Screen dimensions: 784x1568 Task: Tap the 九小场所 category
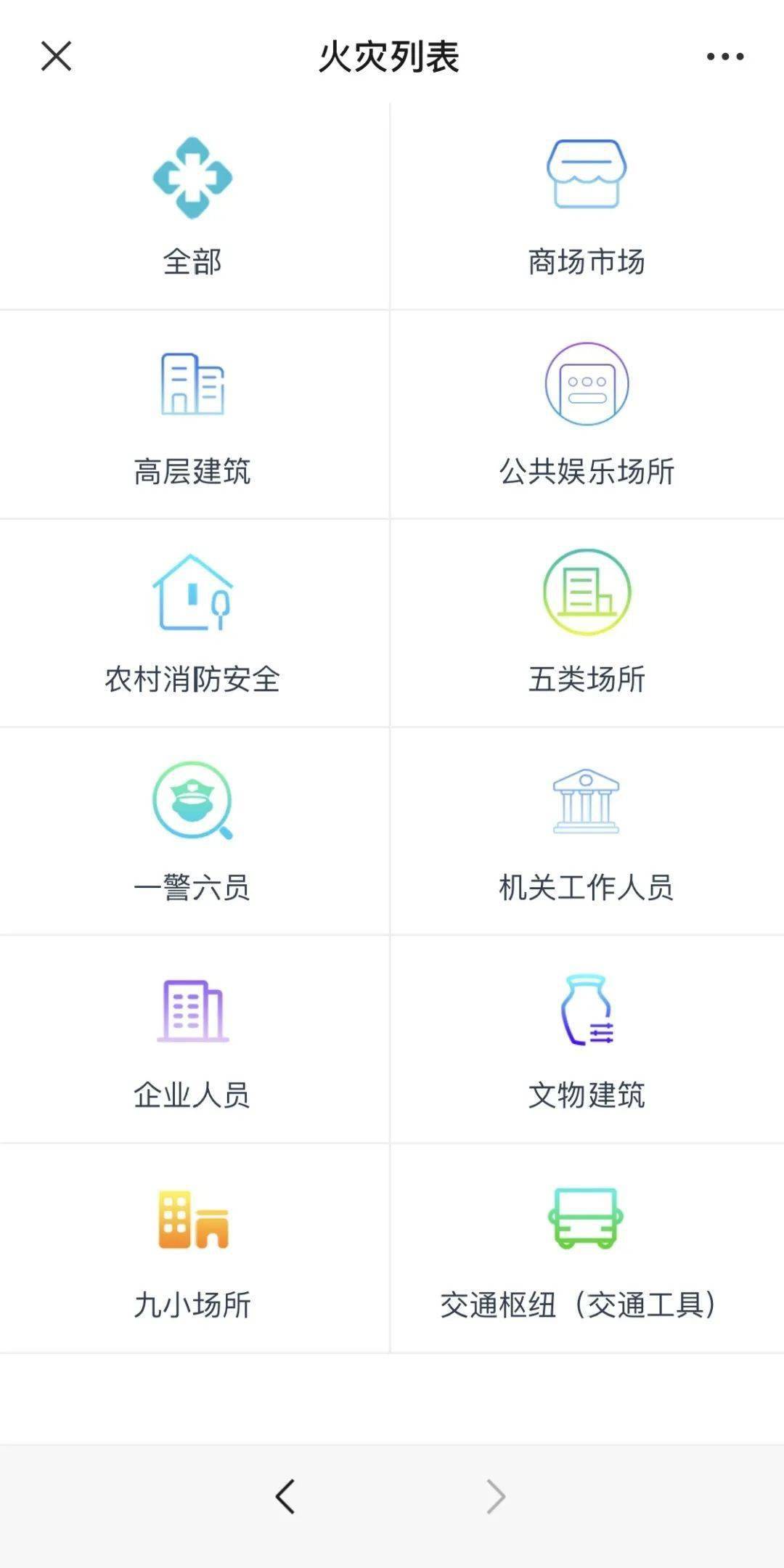[192, 1249]
